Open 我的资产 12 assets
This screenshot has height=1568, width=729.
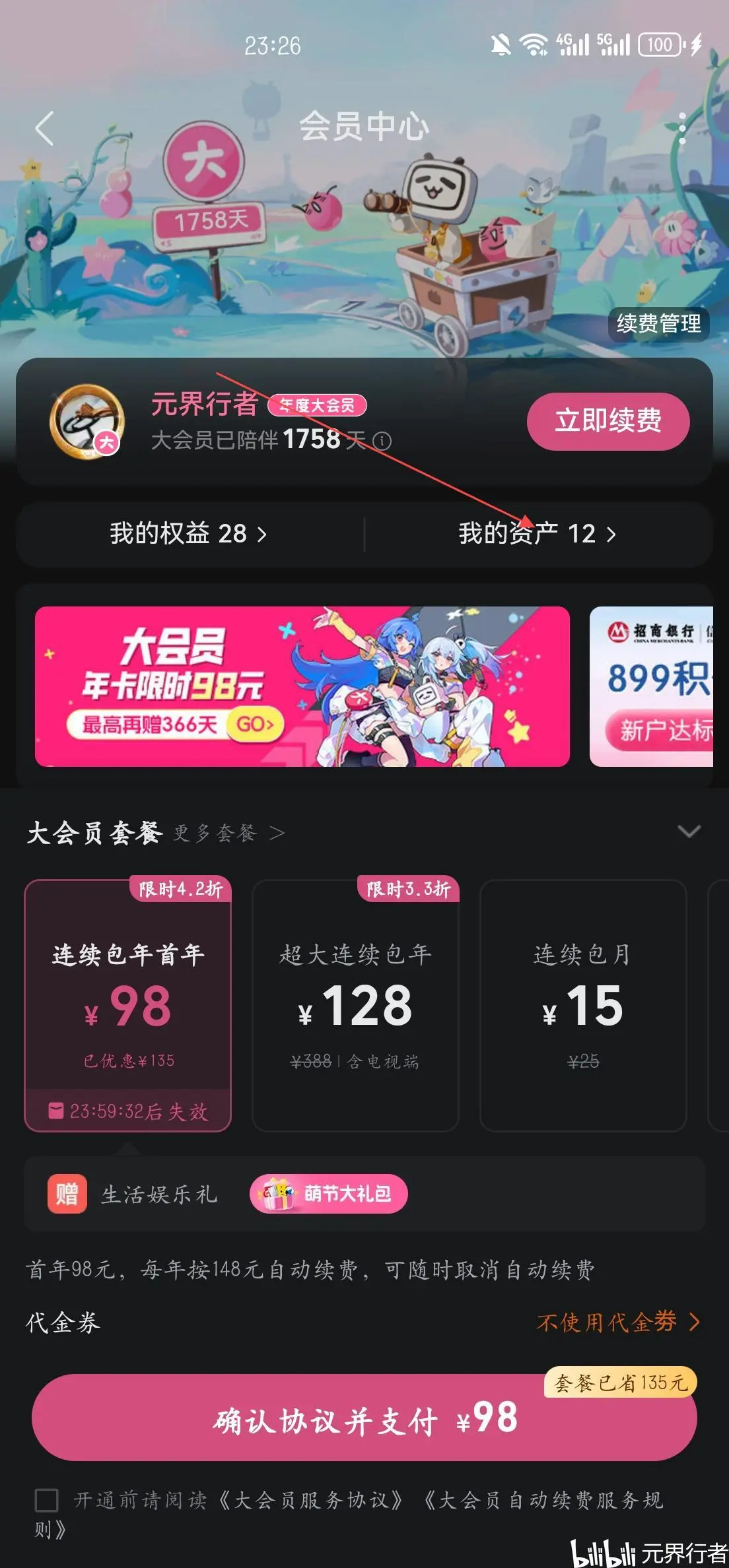tap(538, 533)
